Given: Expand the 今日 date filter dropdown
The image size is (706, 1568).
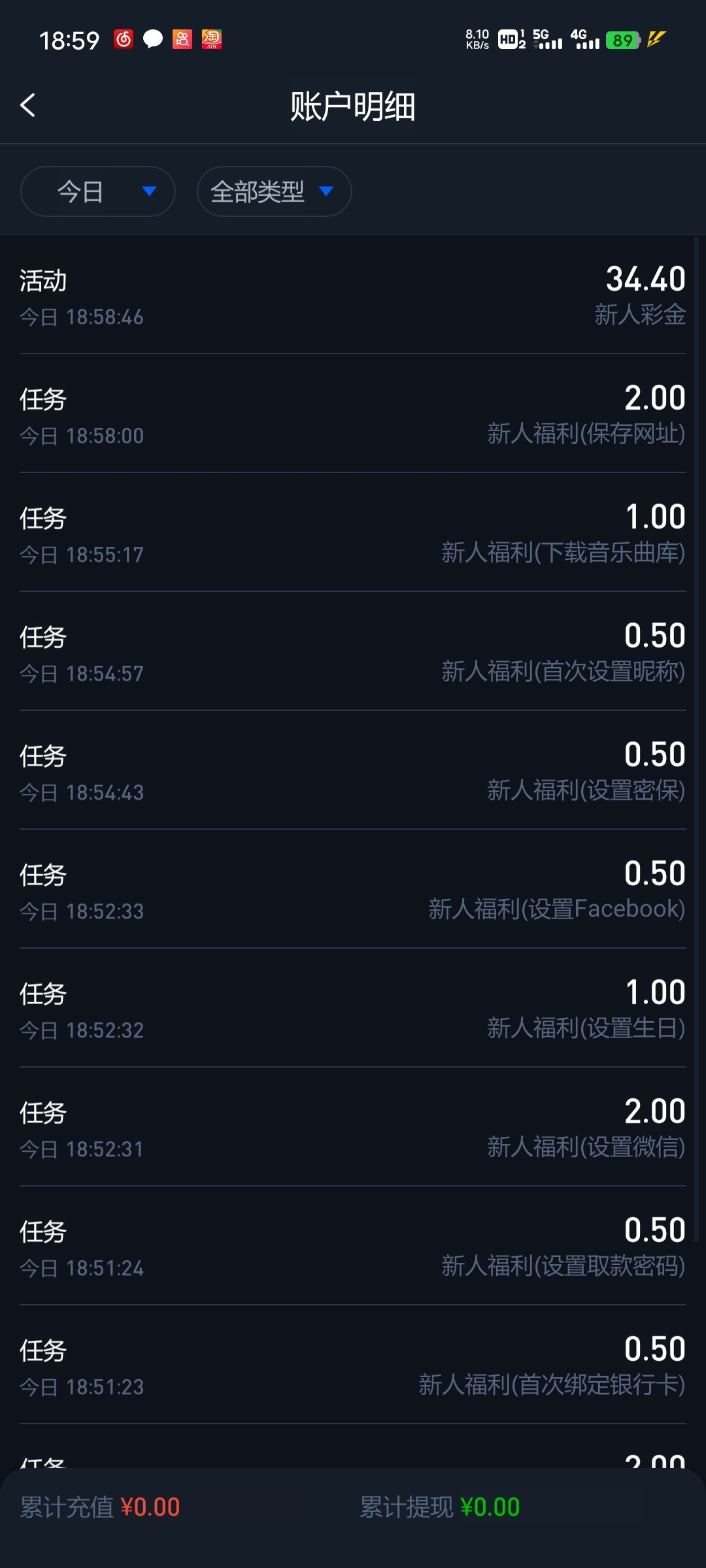Looking at the screenshot, I should click(x=98, y=191).
